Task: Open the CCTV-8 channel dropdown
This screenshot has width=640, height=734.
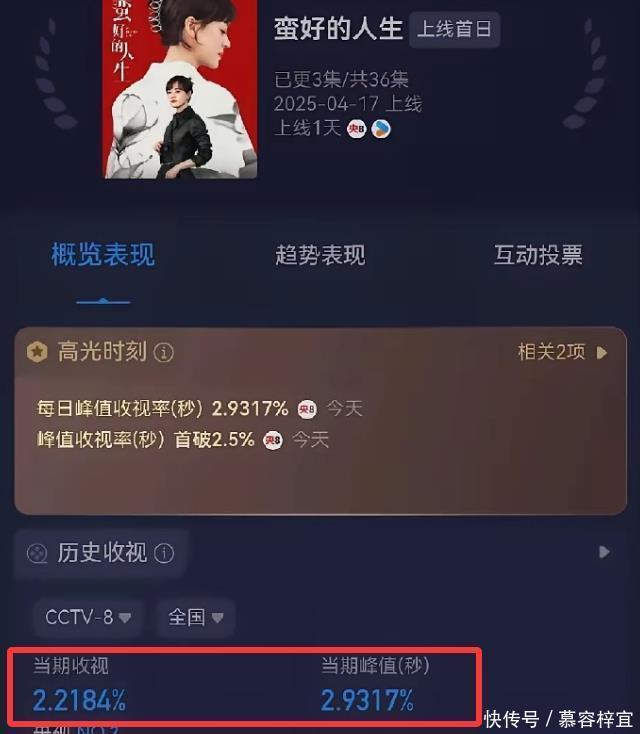Action: point(88,617)
